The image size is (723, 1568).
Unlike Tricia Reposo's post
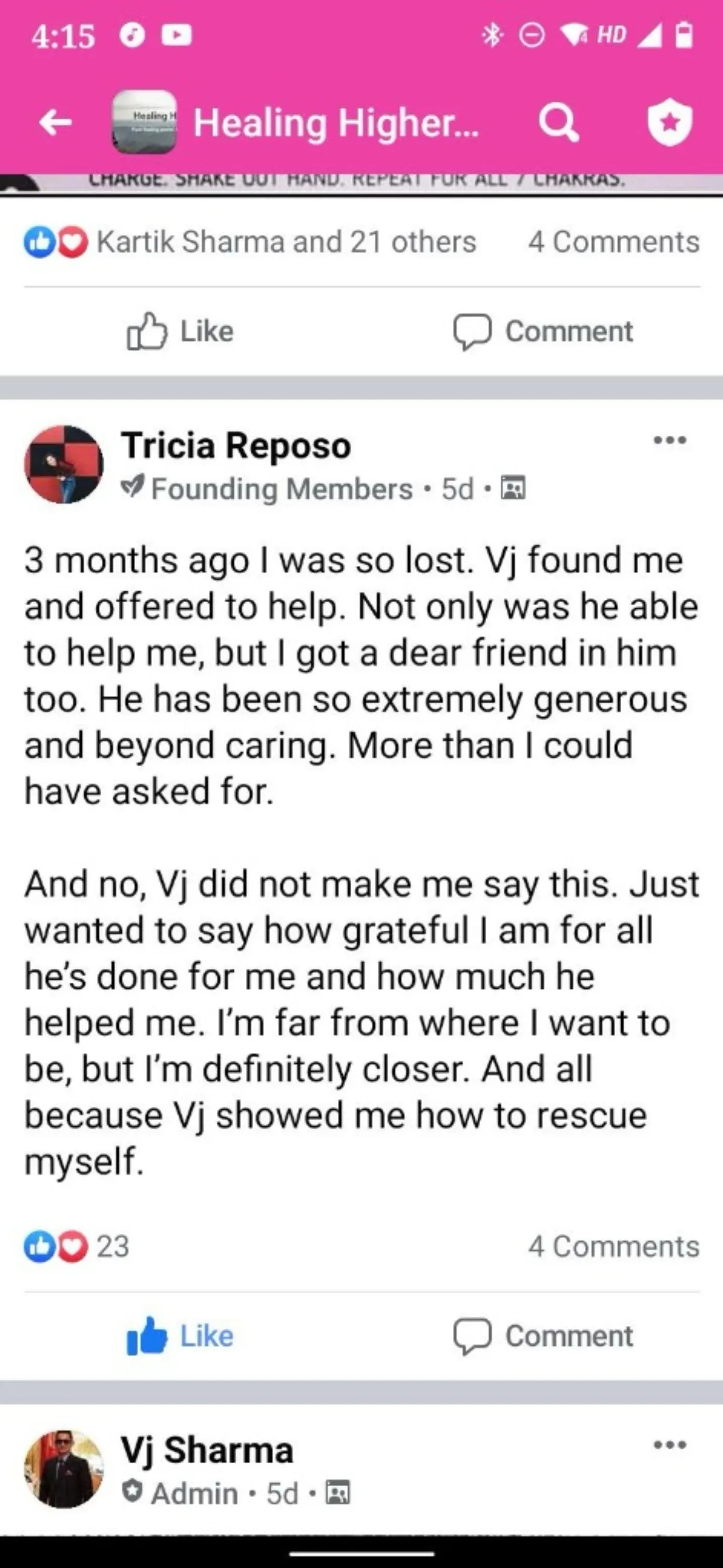coord(180,1336)
